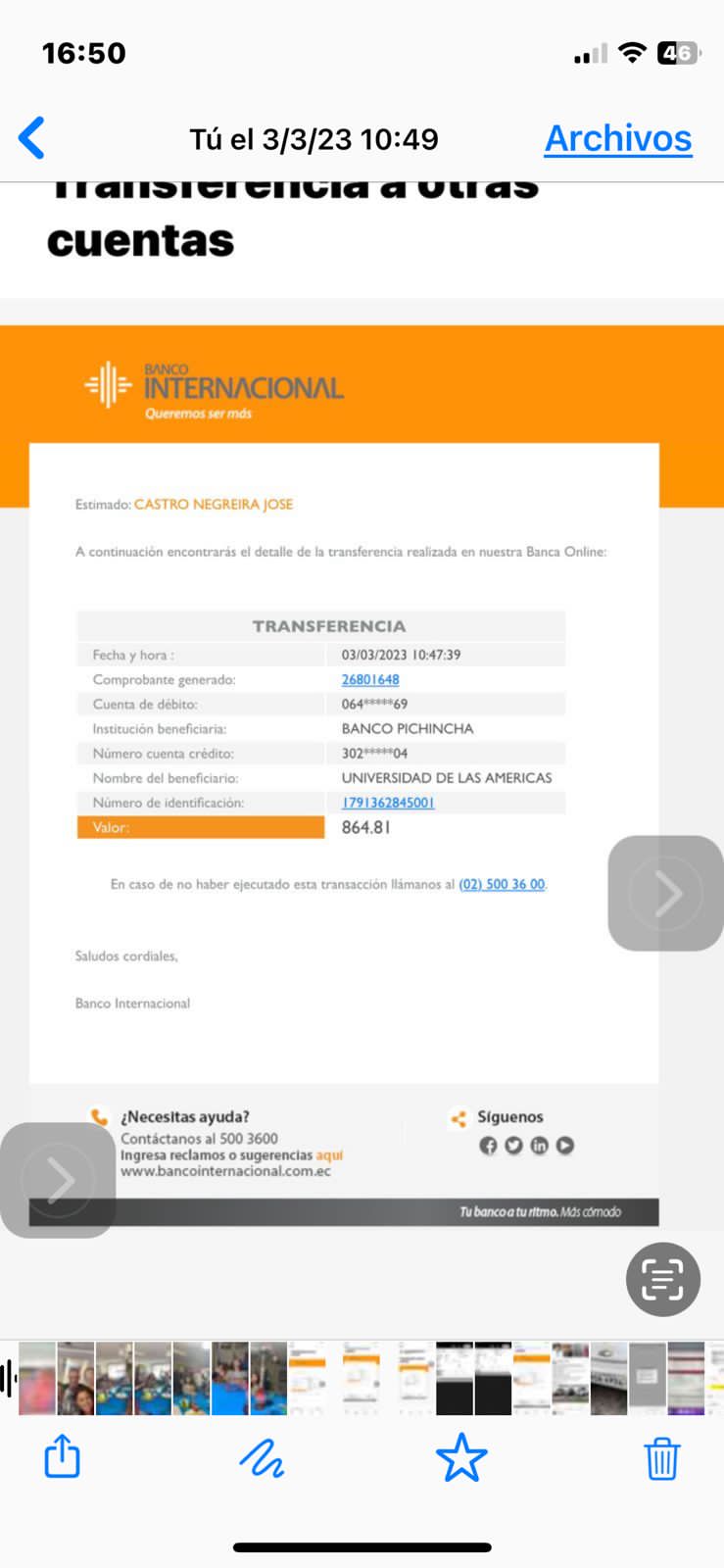This screenshot has width=724, height=1568.
Task: Scan text with the Live Text button
Action: (x=662, y=1279)
